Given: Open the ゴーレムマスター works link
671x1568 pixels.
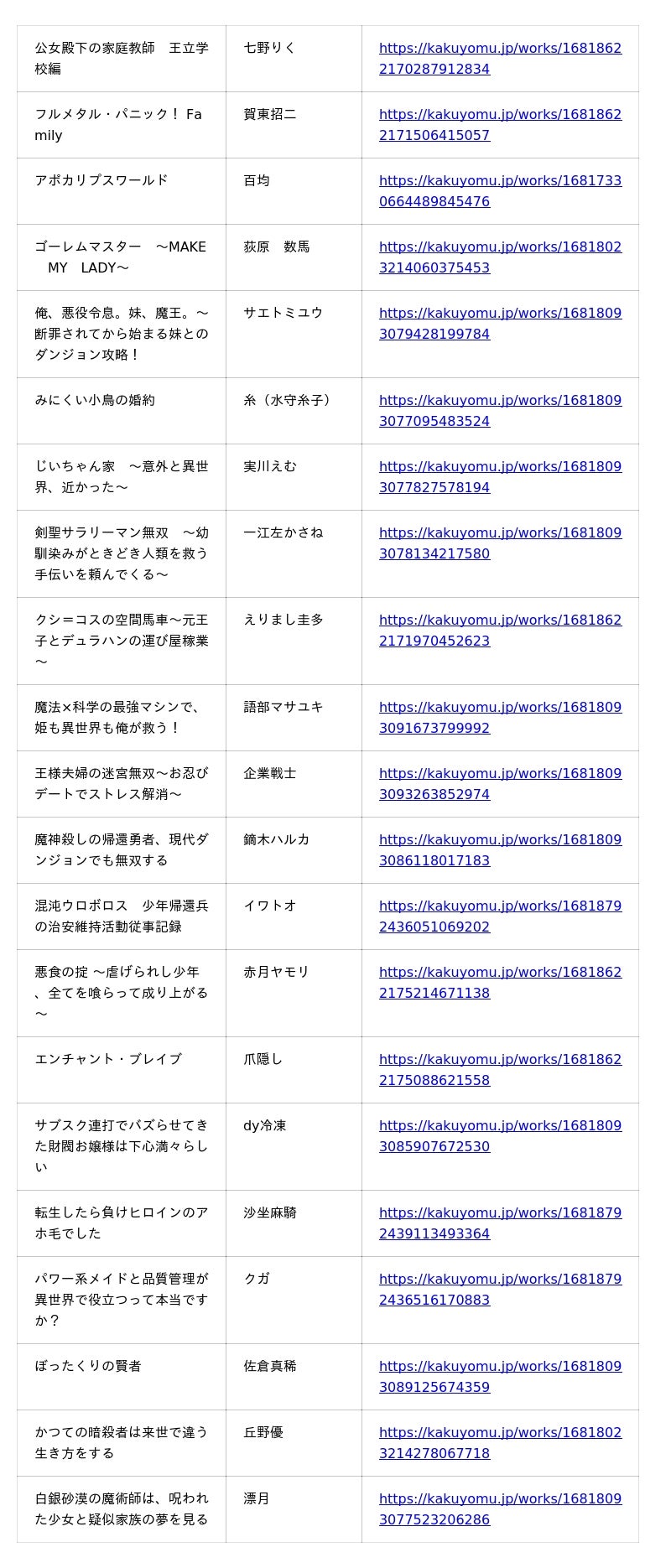Looking at the screenshot, I should click(500, 247).
